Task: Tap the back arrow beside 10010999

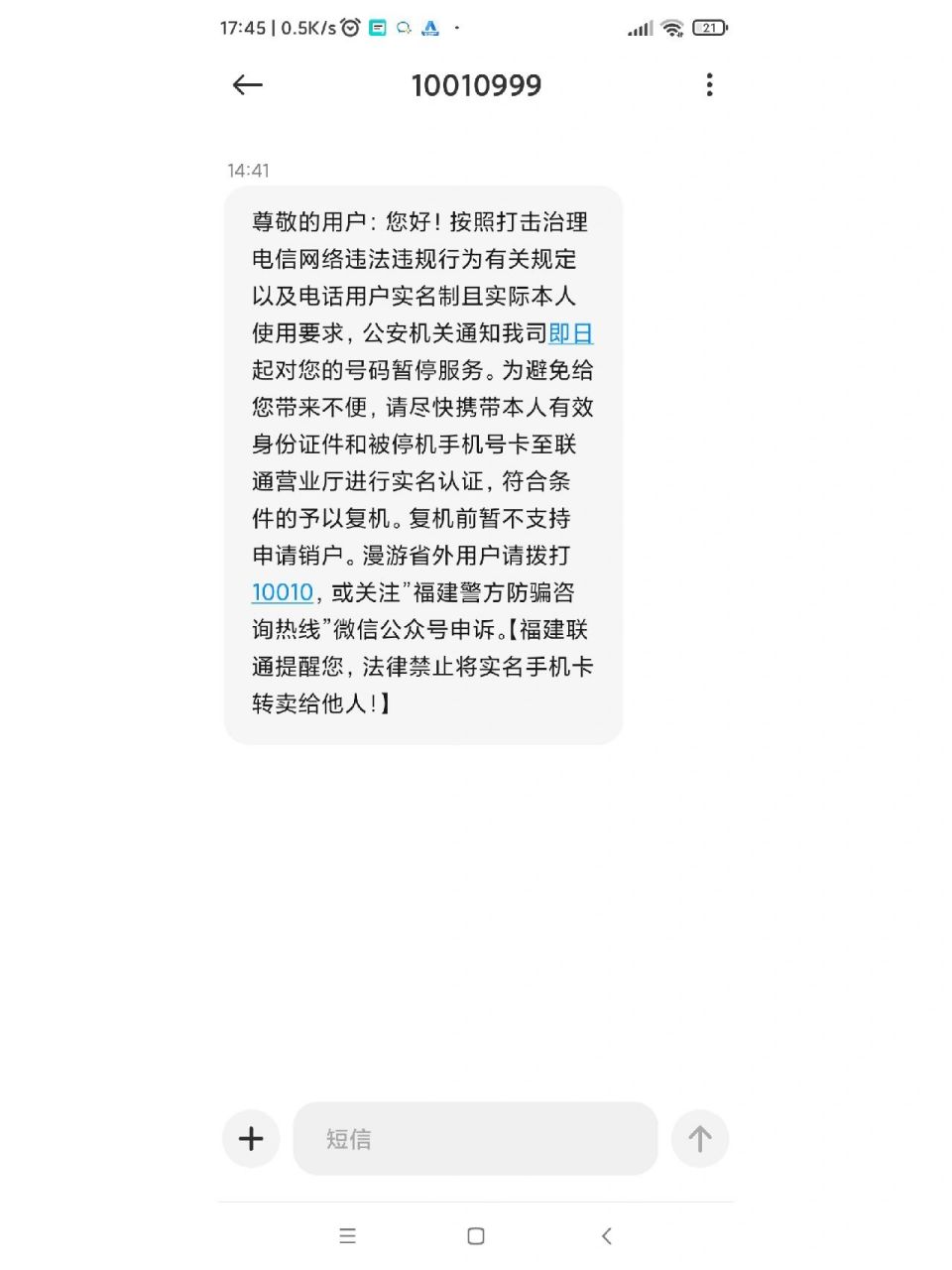Action: click(x=247, y=85)
